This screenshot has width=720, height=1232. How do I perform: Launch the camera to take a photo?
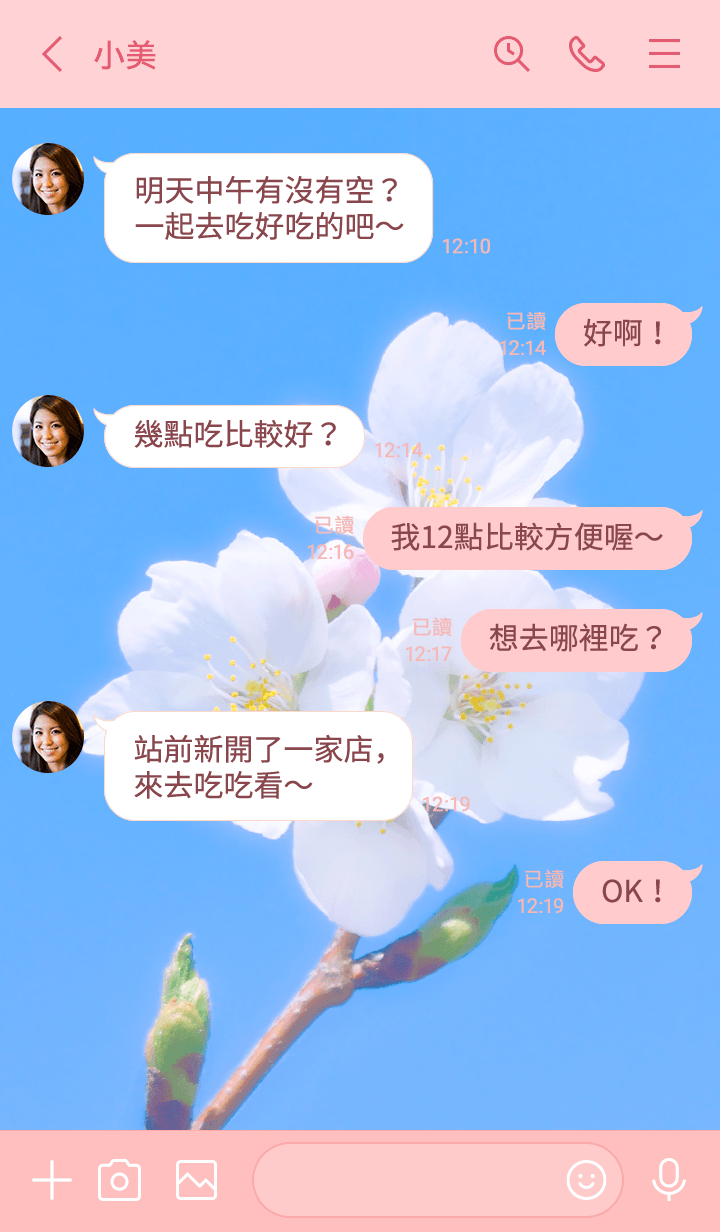pos(119,1181)
